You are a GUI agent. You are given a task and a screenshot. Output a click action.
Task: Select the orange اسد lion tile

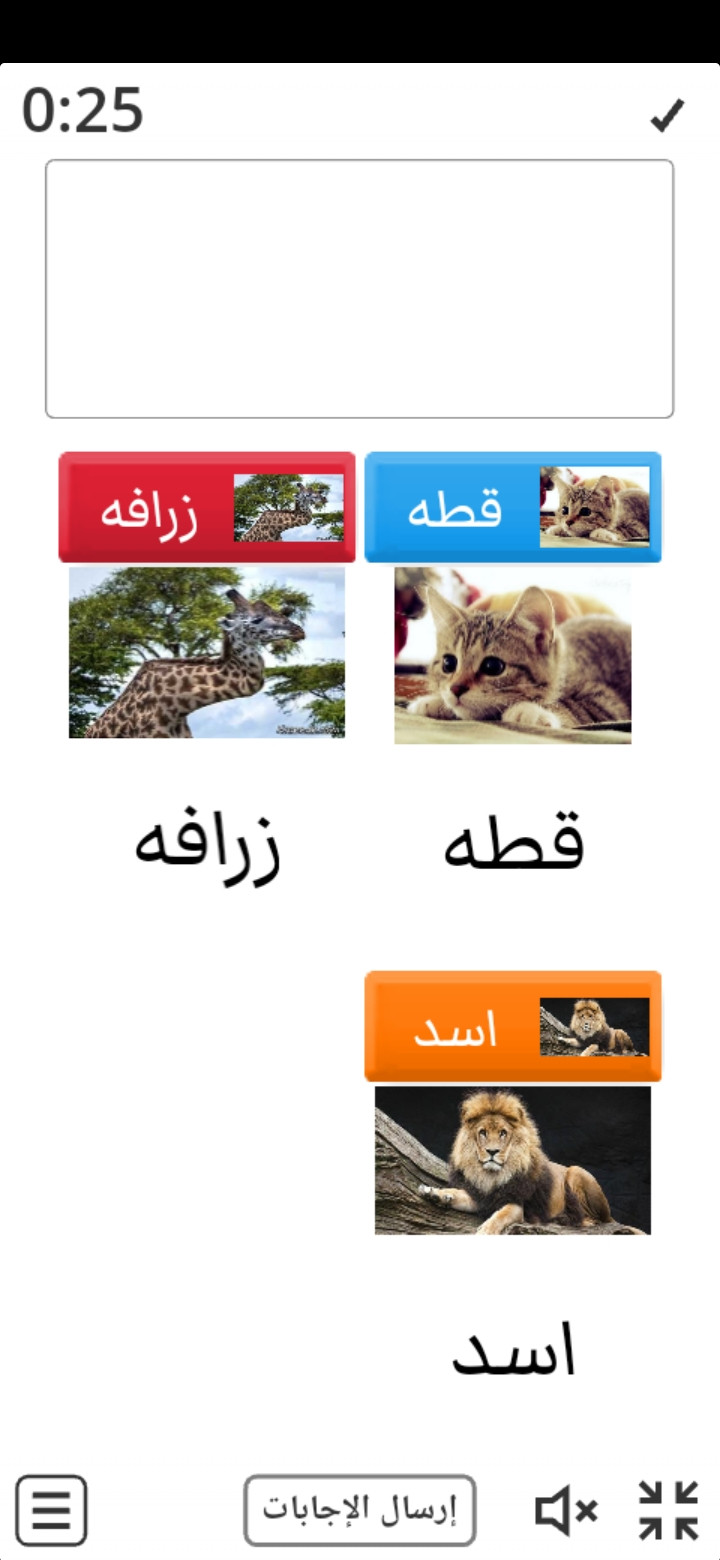(x=512, y=1027)
